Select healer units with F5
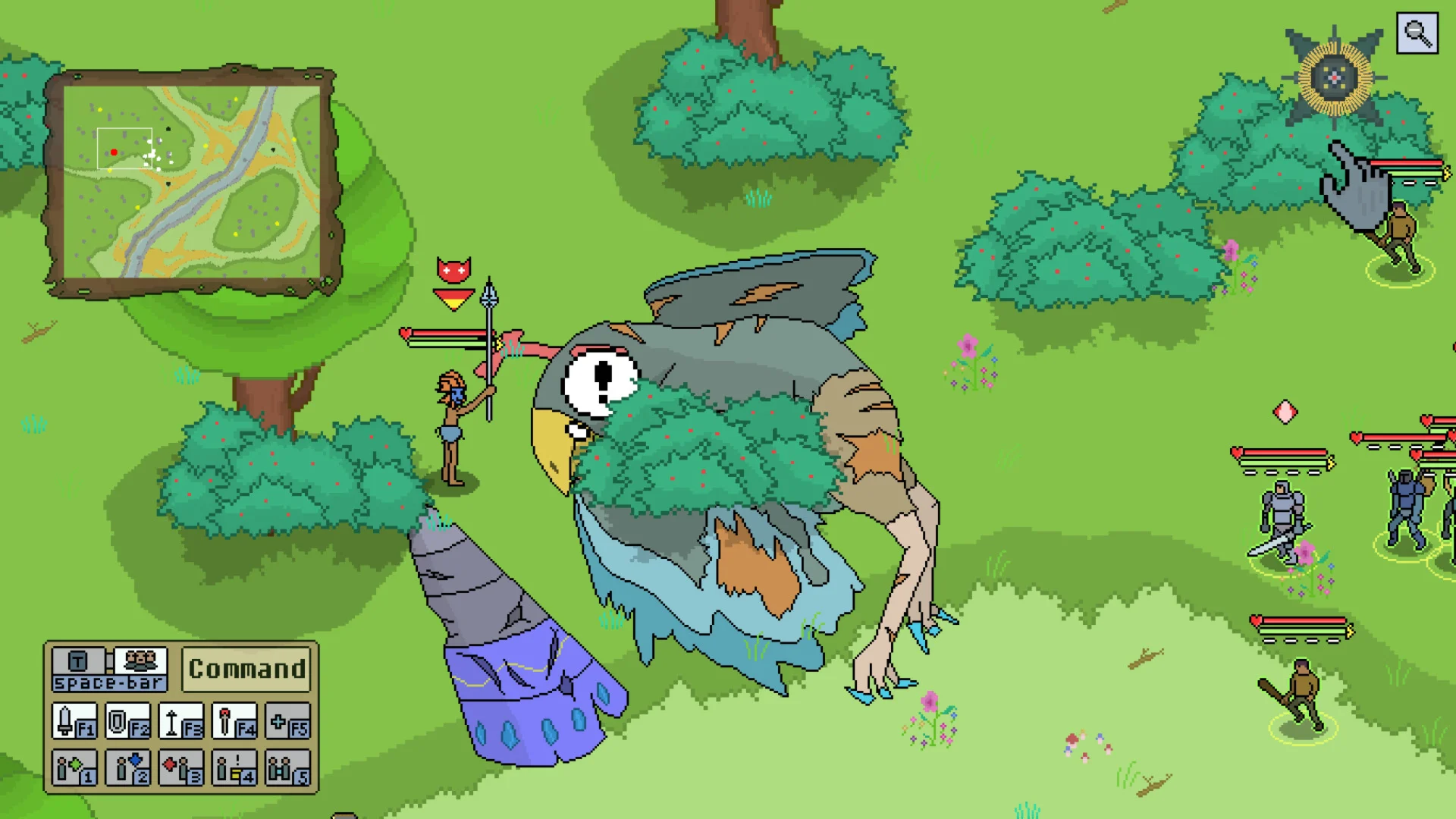Image resolution: width=1456 pixels, height=819 pixels. (287, 721)
